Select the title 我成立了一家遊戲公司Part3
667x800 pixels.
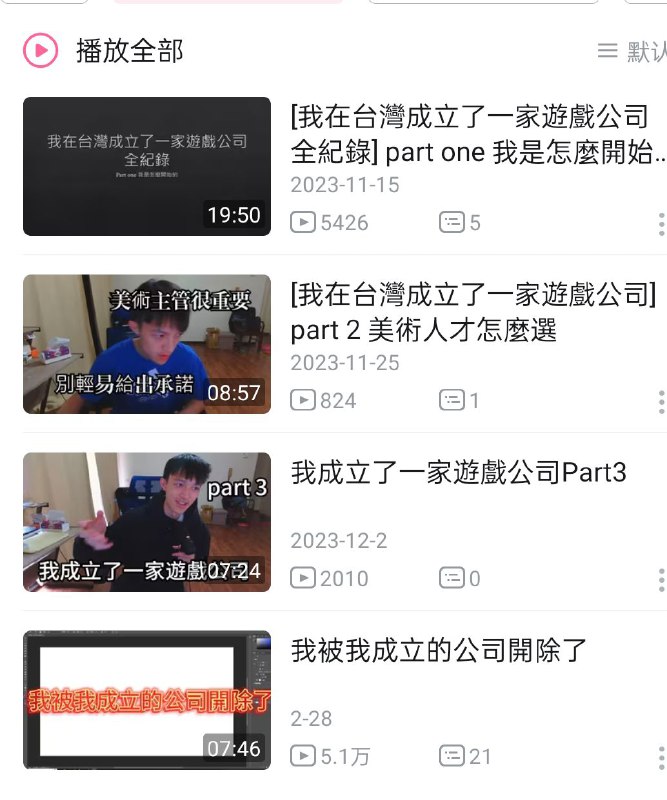click(x=458, y=472)
